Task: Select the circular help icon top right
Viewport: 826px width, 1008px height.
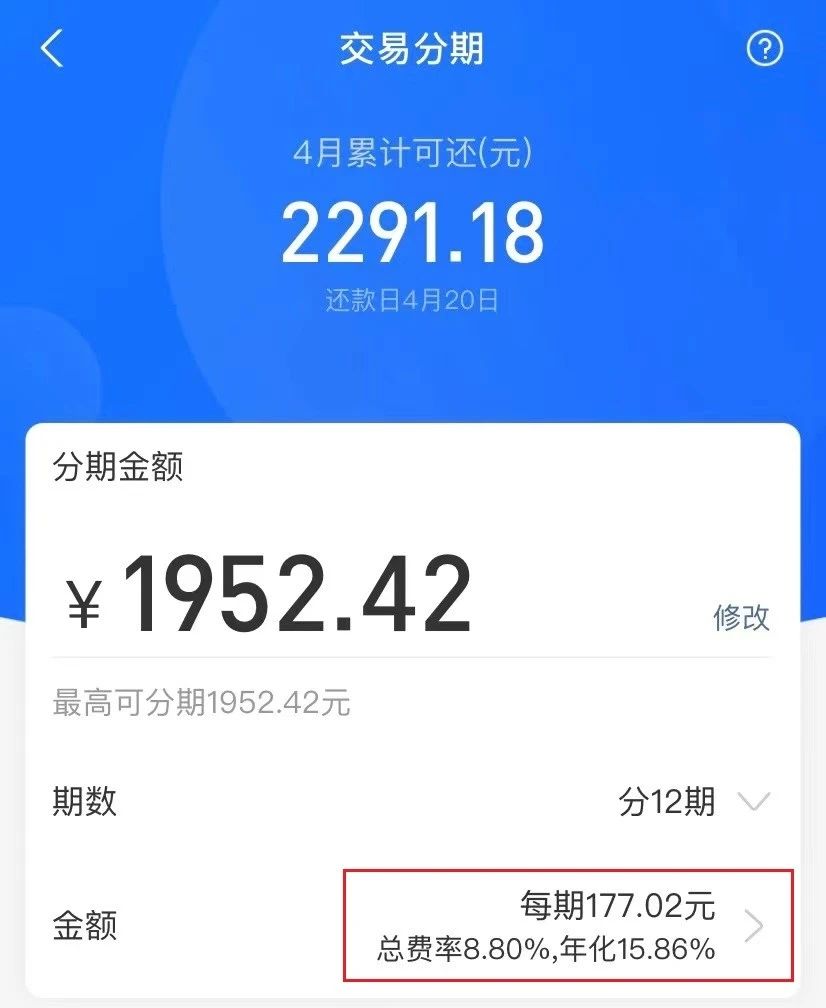Action: click(x=765, y=49)
